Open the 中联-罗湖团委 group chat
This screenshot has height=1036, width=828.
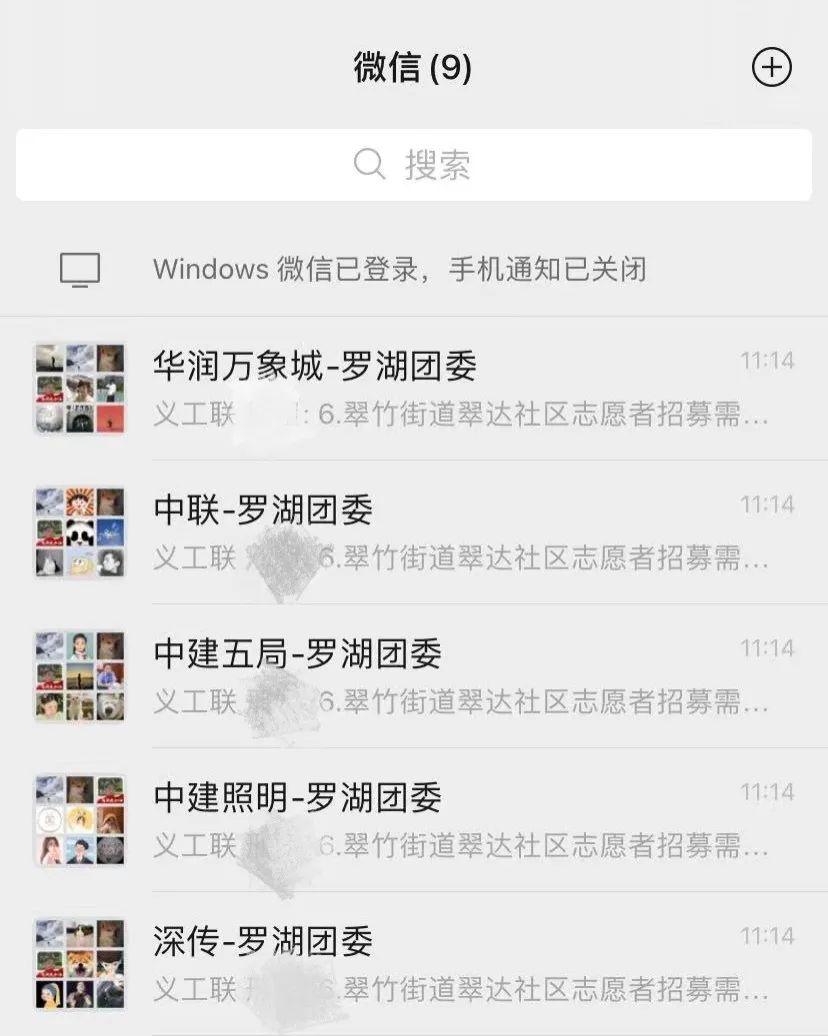point(414,532)
